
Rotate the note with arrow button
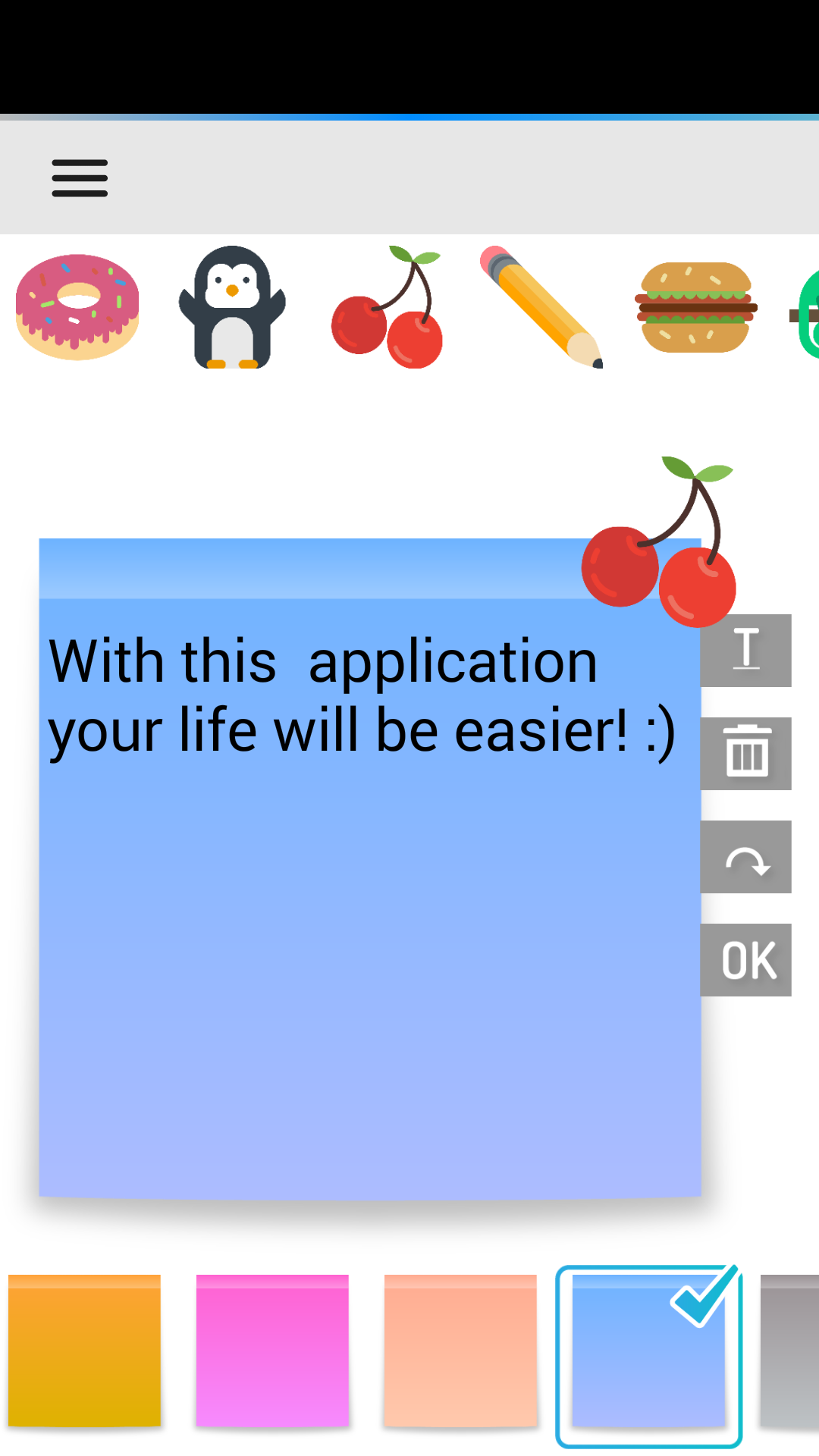pos(745,857)
